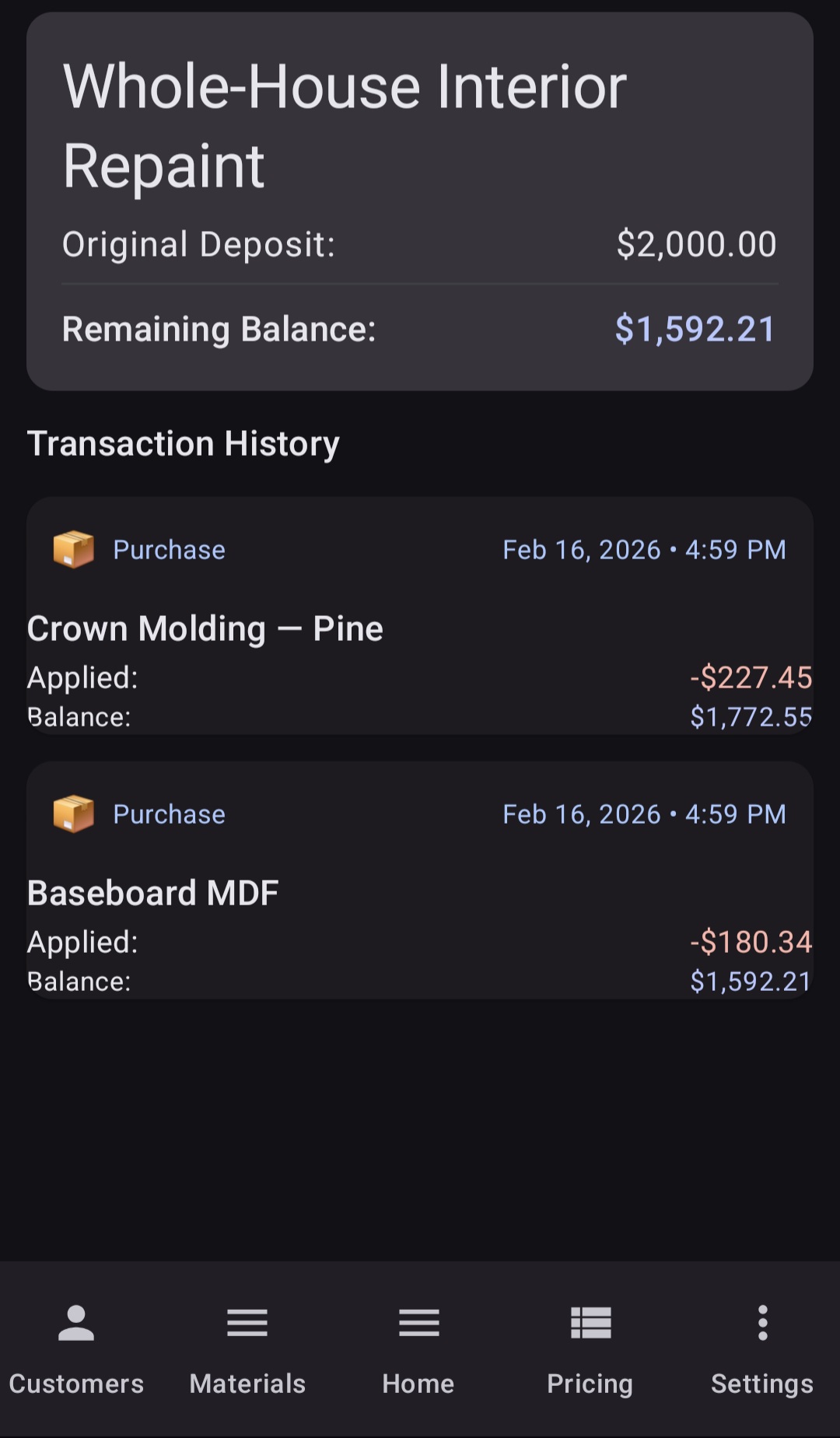Select the Original Deposit $2,000.00 value
The height and width of the screenshot is (1438, 840).
point(696,244)
